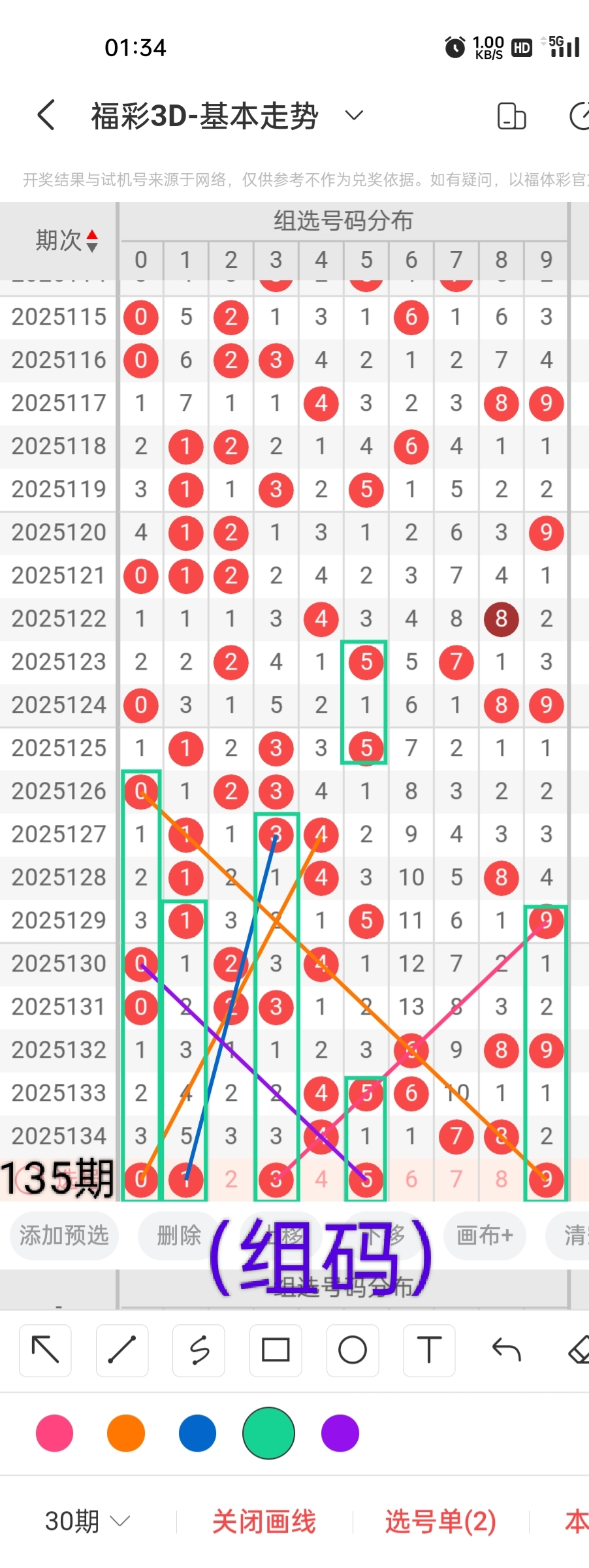Choose the freehand curve tool
Image resolution: width=589 pixels, height=1568 pixels.
pos(199,1350)
